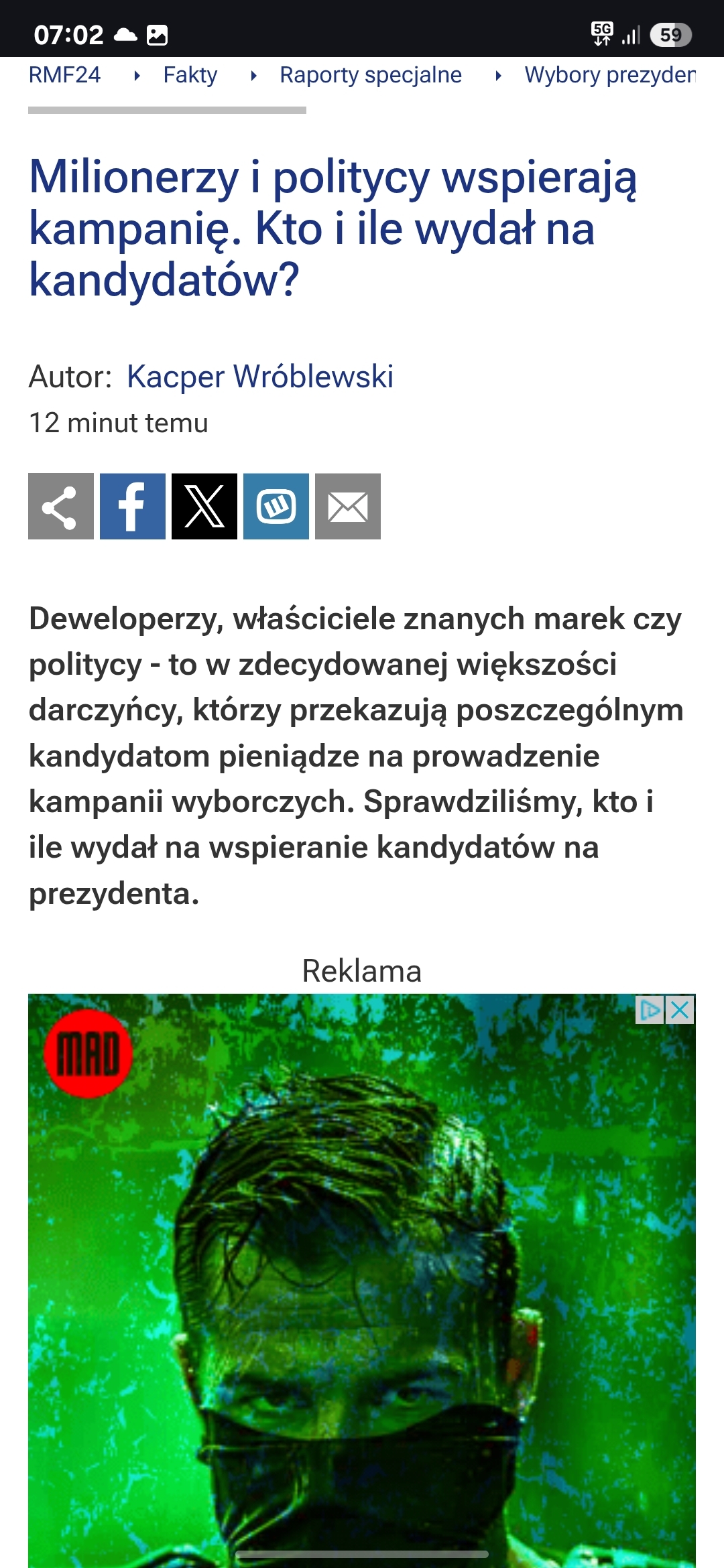Share the article on Wykop
The height and width of the screenshot is (1568, 724).
pos(276,507)
